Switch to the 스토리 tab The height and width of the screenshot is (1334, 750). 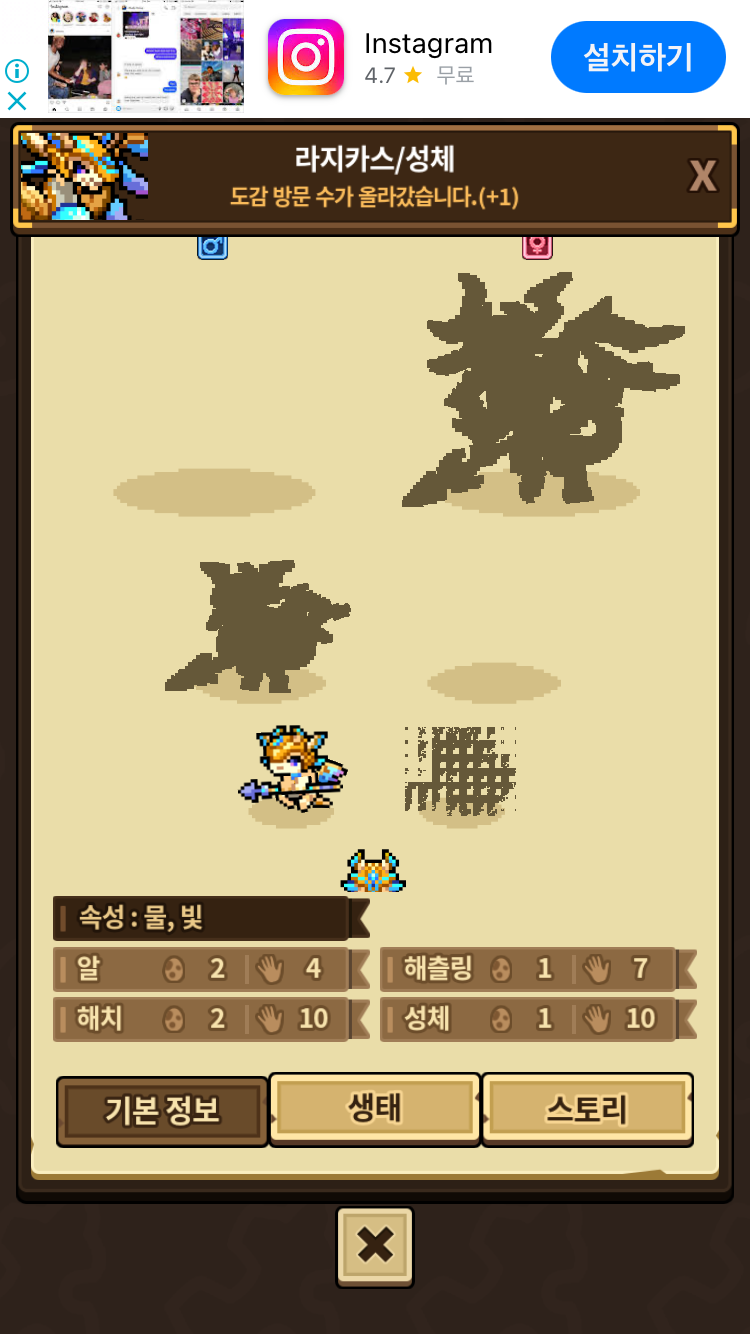point(587,1108)
